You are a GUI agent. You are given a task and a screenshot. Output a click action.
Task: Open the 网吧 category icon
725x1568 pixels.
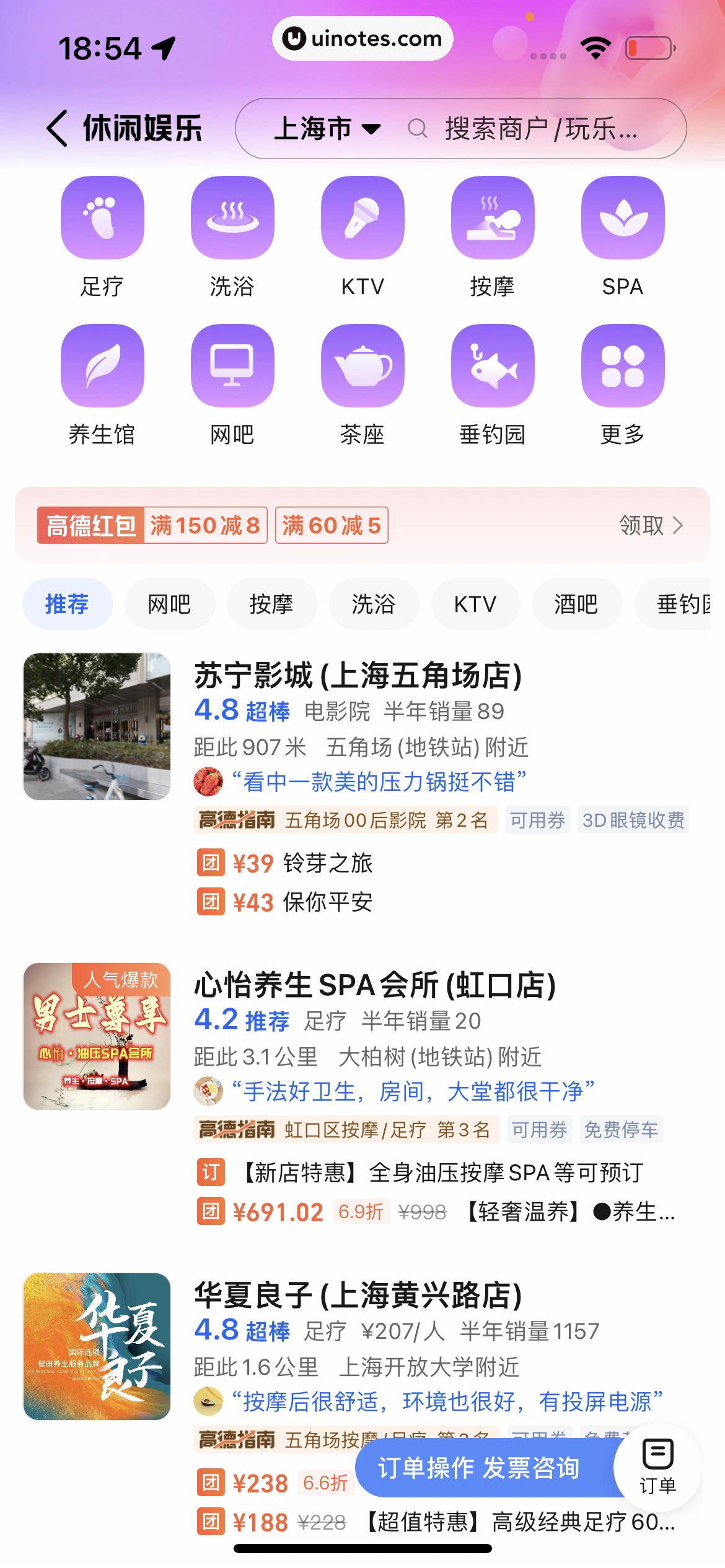tap(232, 366)
